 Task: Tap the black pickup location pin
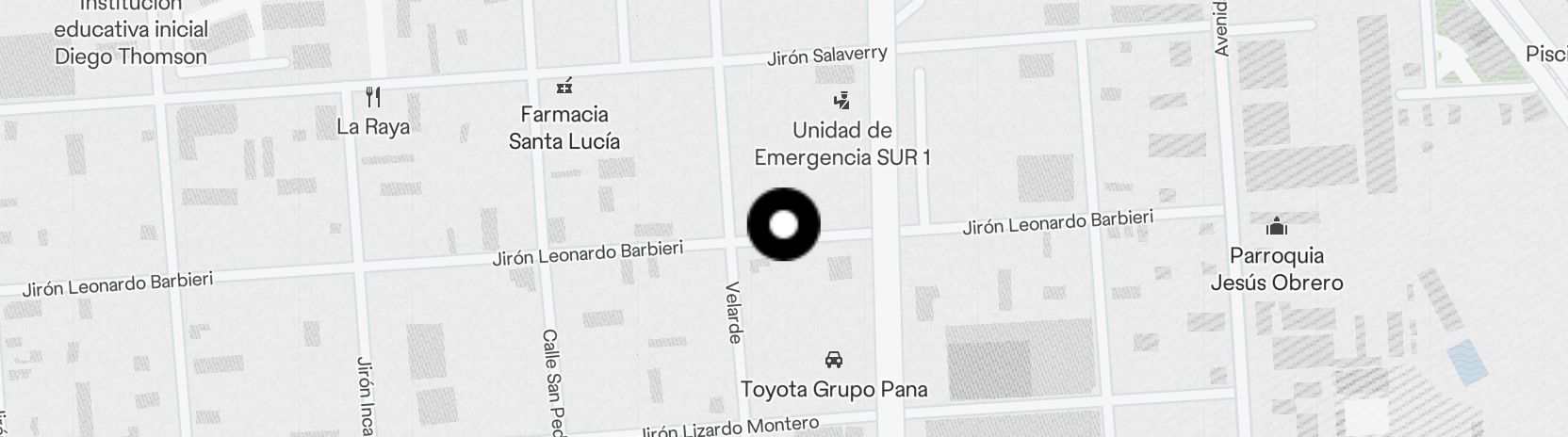click(x=783, y=224)
